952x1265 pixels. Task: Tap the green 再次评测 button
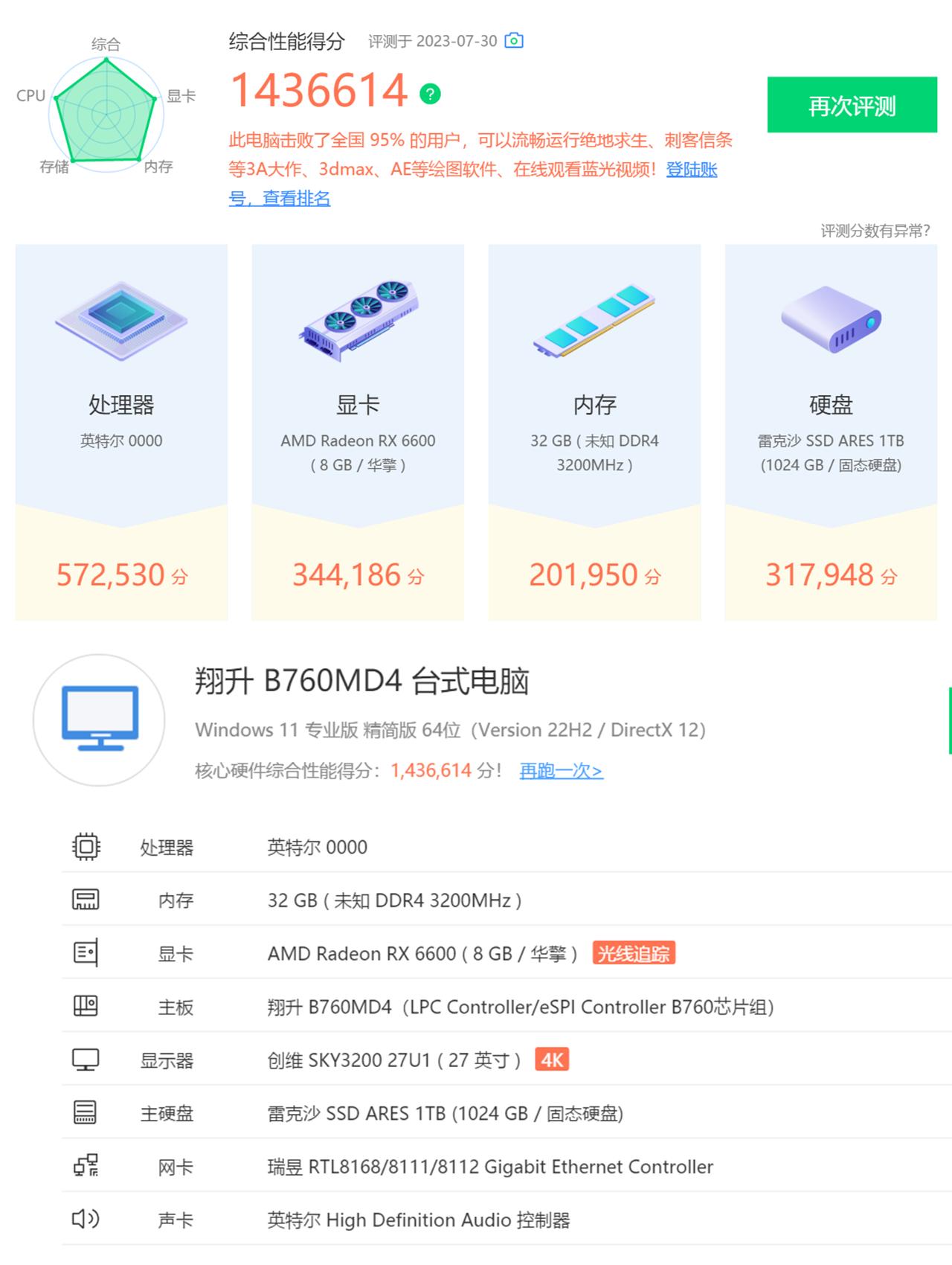click(x=852, y=105)
